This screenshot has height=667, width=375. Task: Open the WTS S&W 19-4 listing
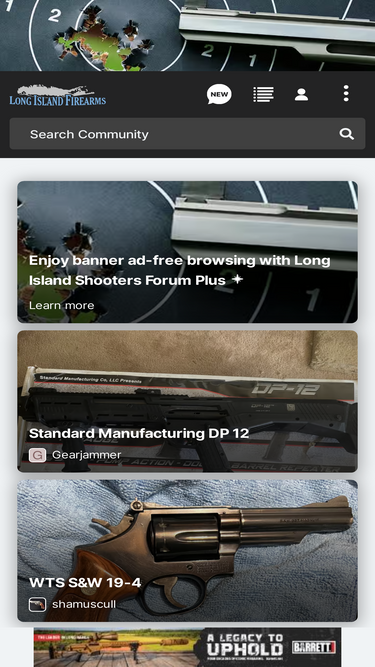[x=188, y=551]
